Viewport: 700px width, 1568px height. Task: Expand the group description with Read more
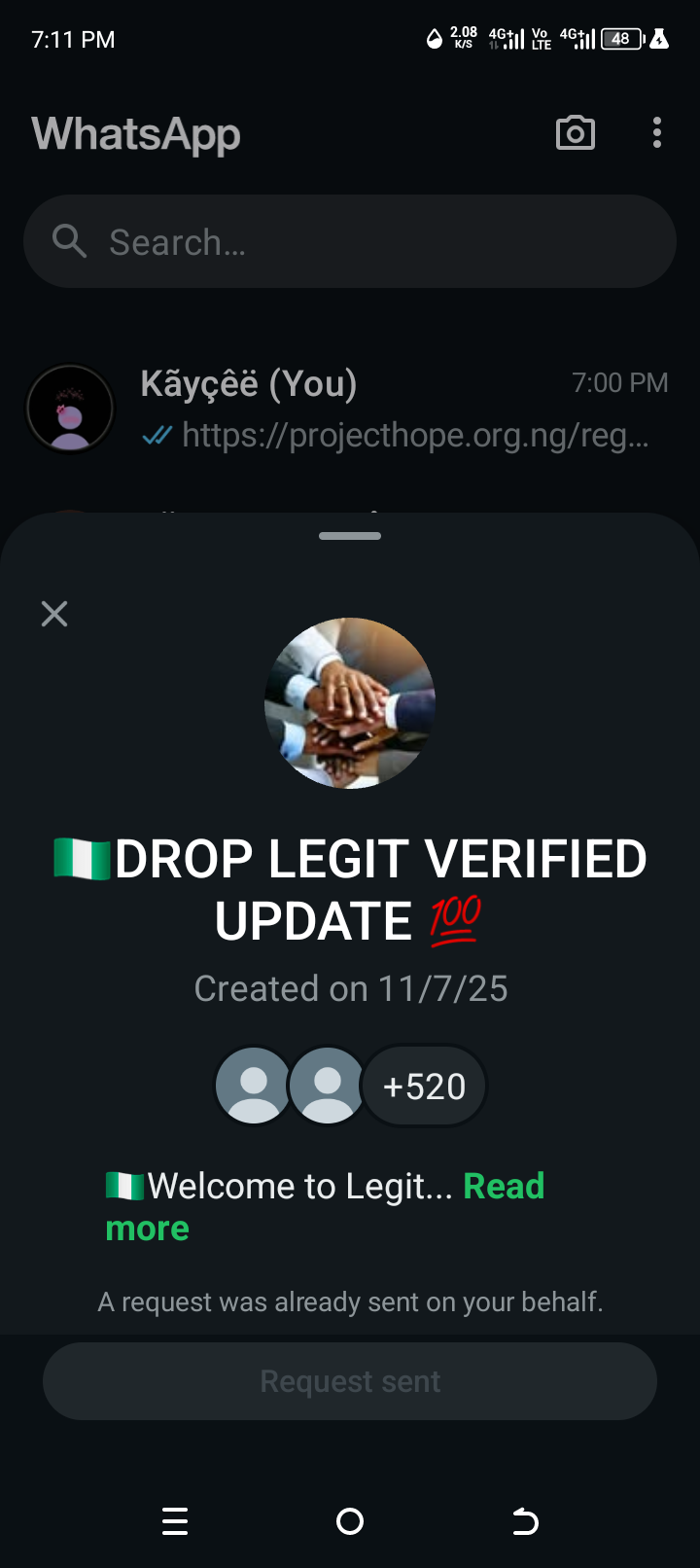[x=503, y=1187]
